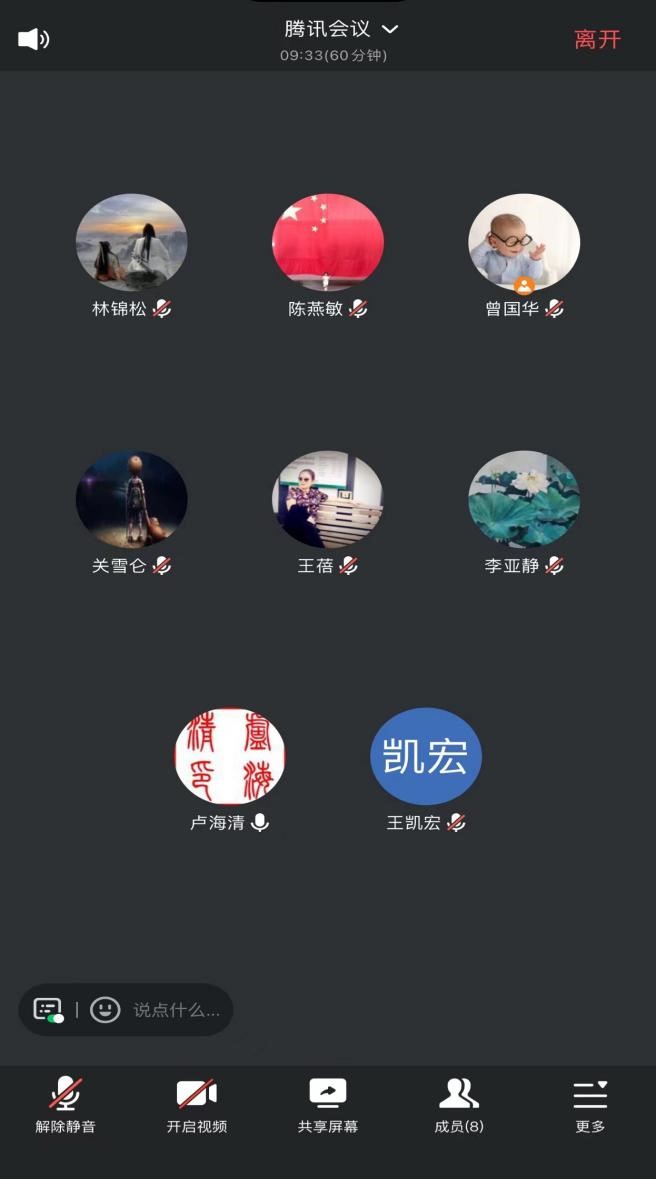Screen dimensions: 656x1179
Task: Unmute microphone via 解除静音
Action: [x=65, y=1104]
